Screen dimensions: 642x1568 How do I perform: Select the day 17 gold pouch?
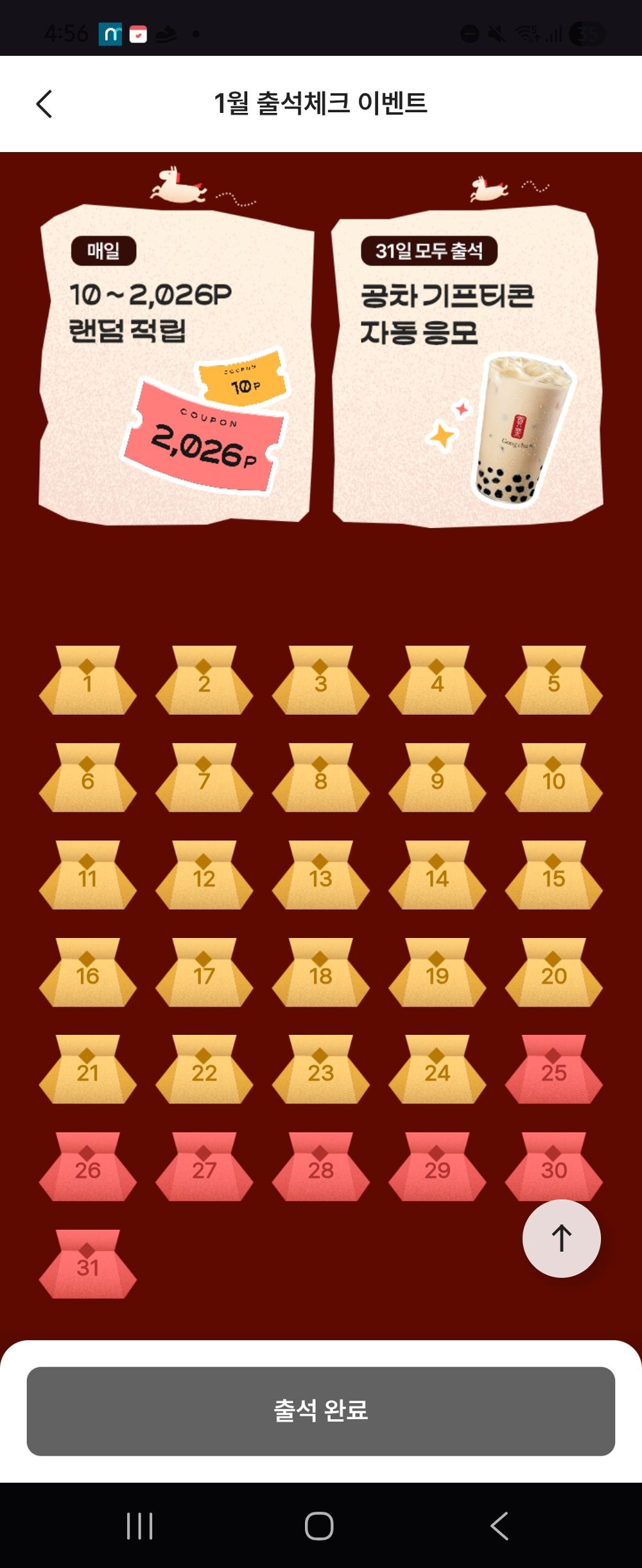coord(204,975)
